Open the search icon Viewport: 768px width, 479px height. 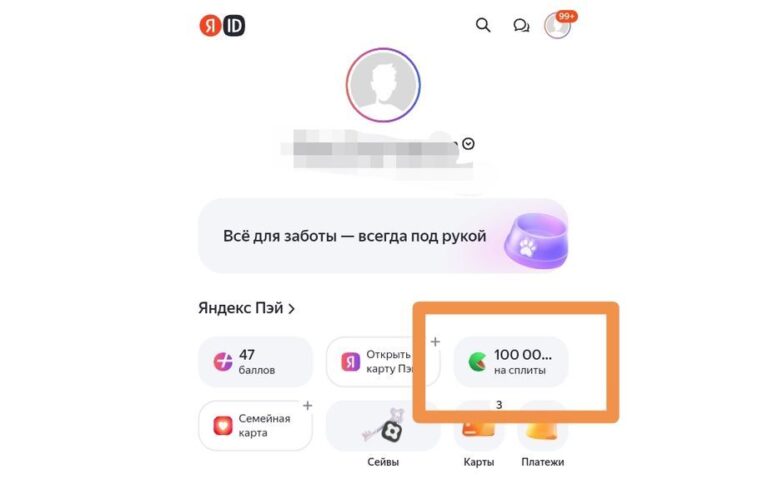pos(483,25)
